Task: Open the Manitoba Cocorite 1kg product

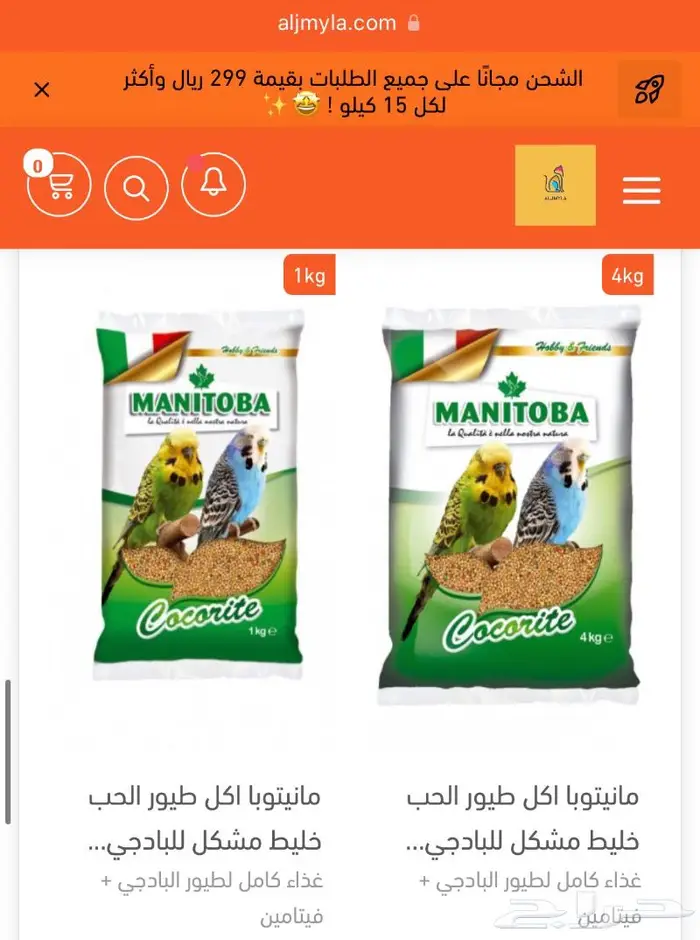Action: (199, 496)
